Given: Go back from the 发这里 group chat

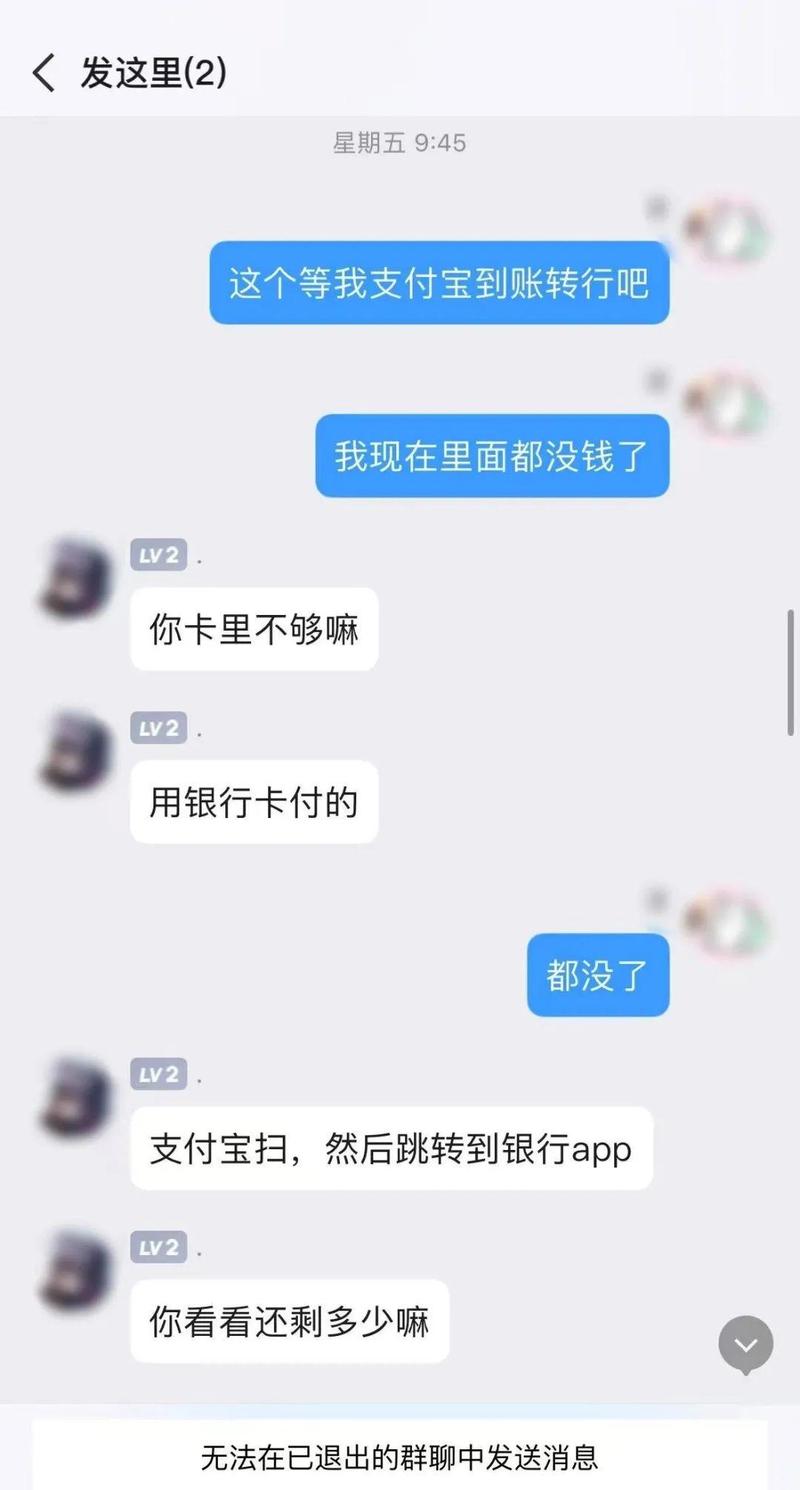Looking at the screenshot, I should pos(44,74).
